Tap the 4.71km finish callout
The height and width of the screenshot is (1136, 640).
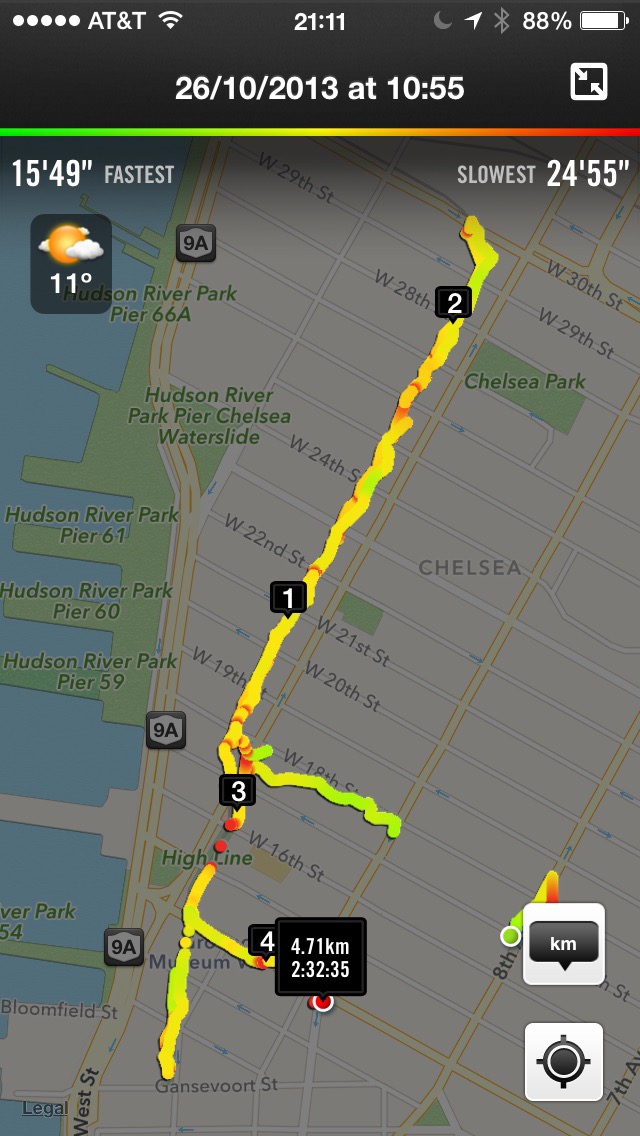pyautogui.click(x=320, y=957)
